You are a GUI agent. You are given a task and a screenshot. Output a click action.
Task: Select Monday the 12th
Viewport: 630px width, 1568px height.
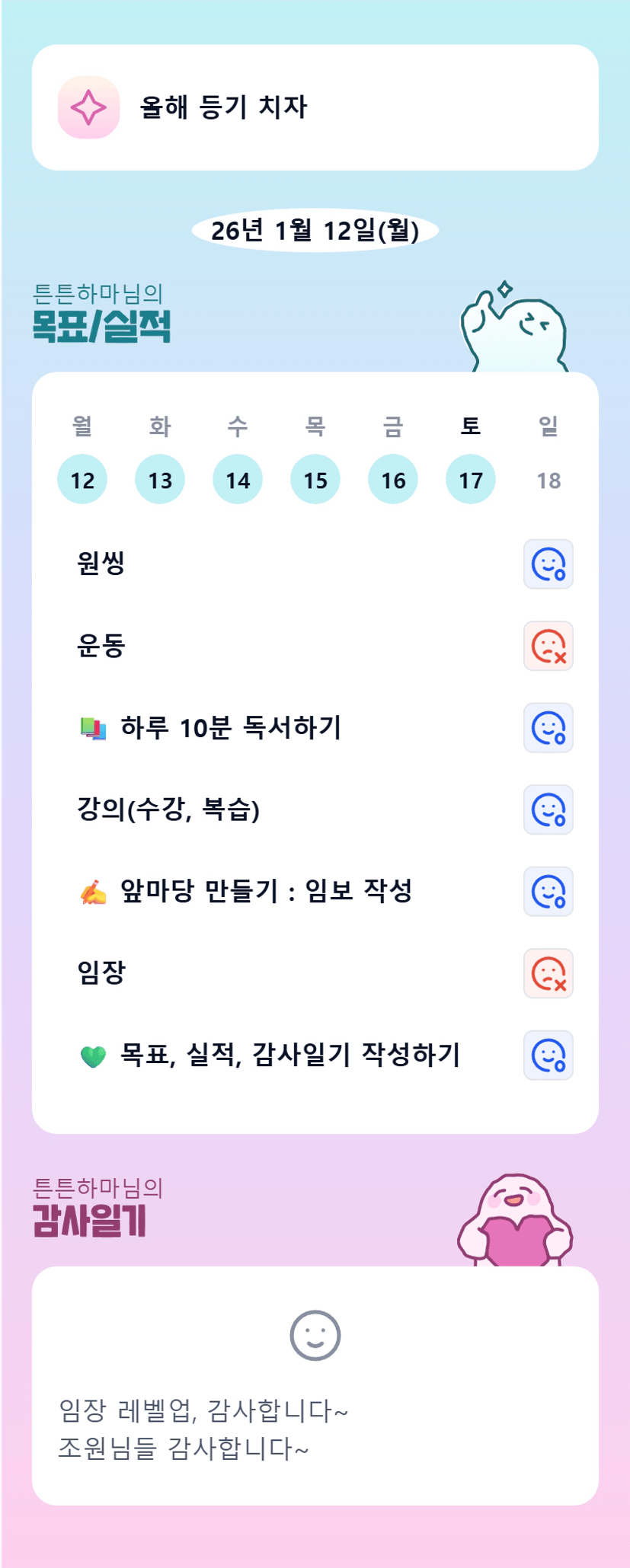82,480
